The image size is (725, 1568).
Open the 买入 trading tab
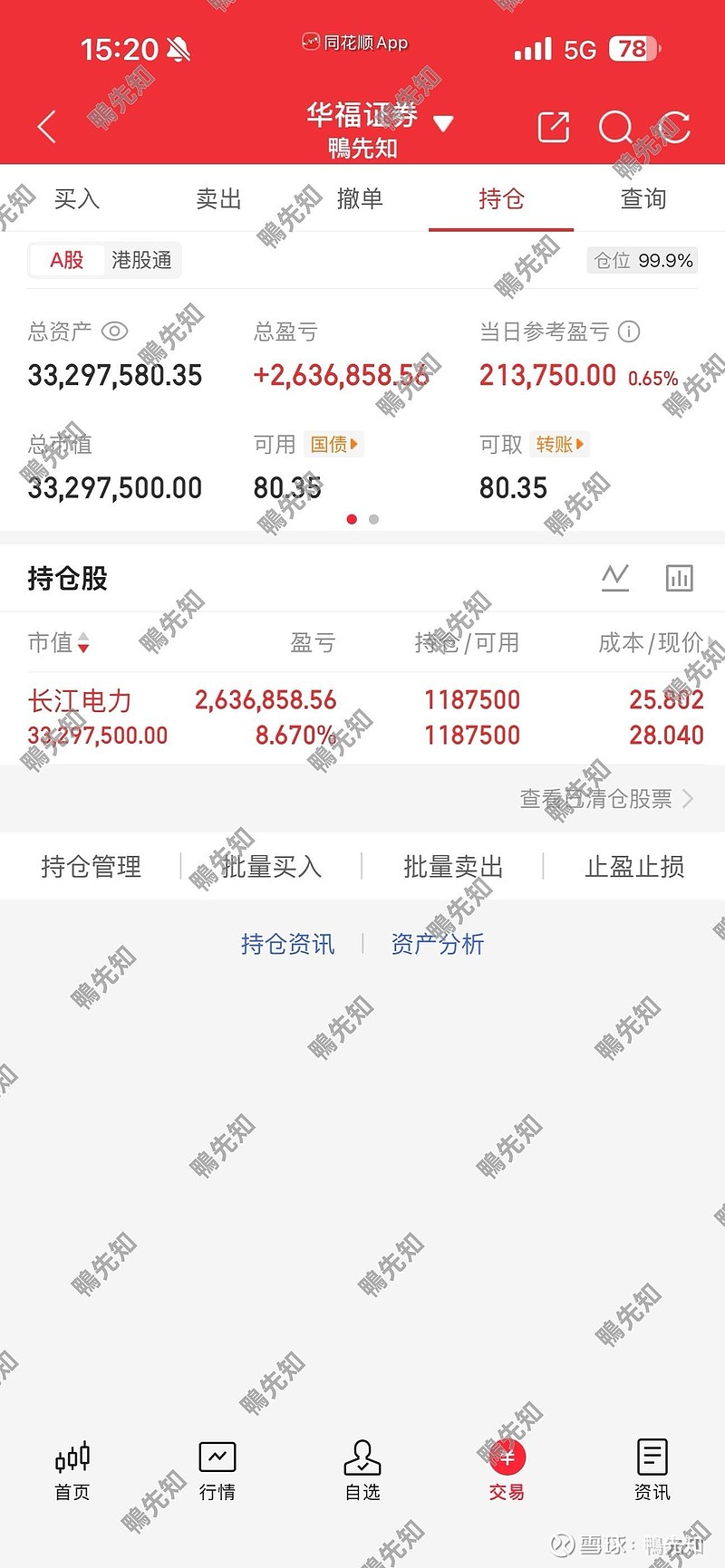(x=77, y=199)
